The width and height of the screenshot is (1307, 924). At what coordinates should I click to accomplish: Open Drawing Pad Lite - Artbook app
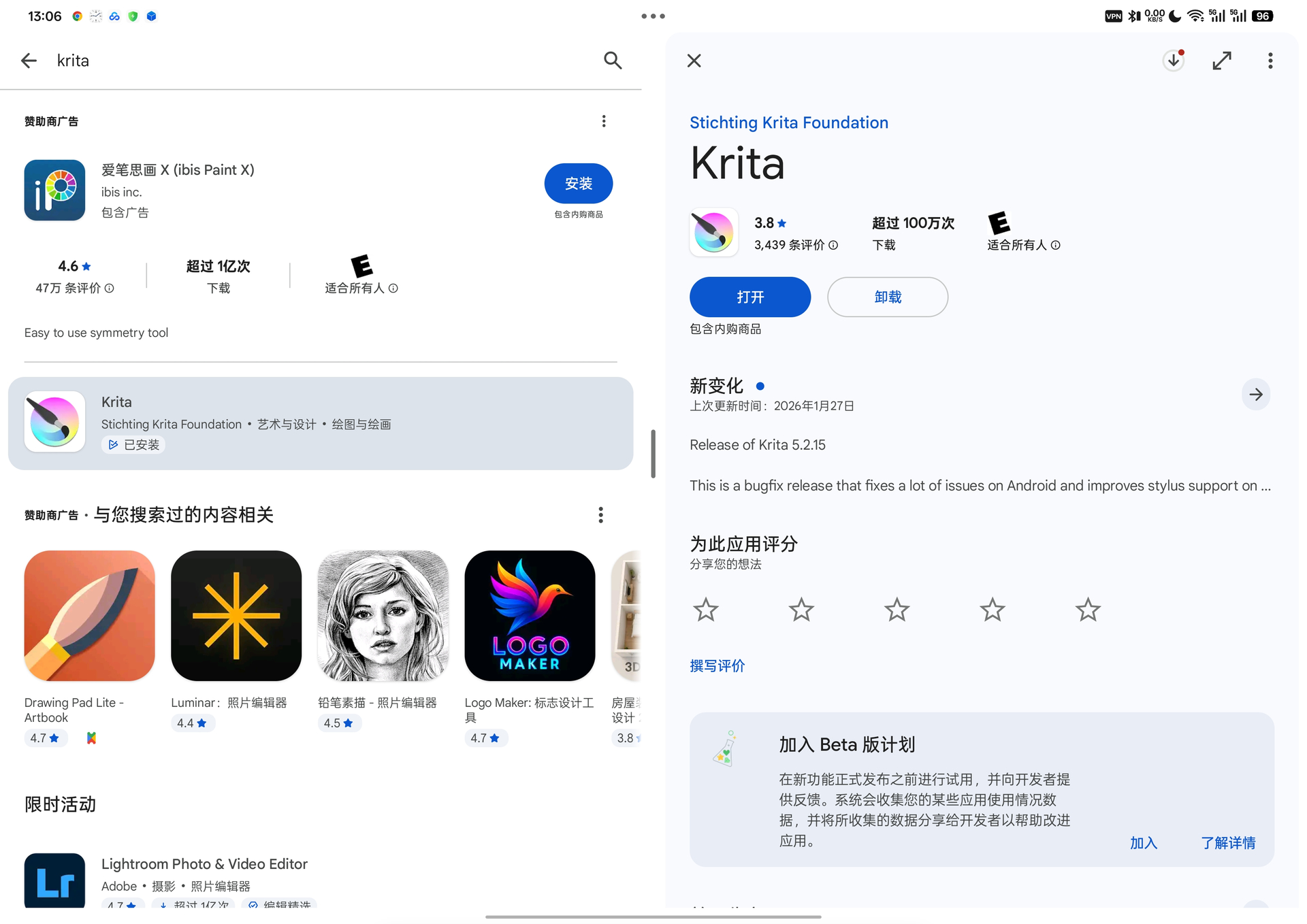pos(89,615)
